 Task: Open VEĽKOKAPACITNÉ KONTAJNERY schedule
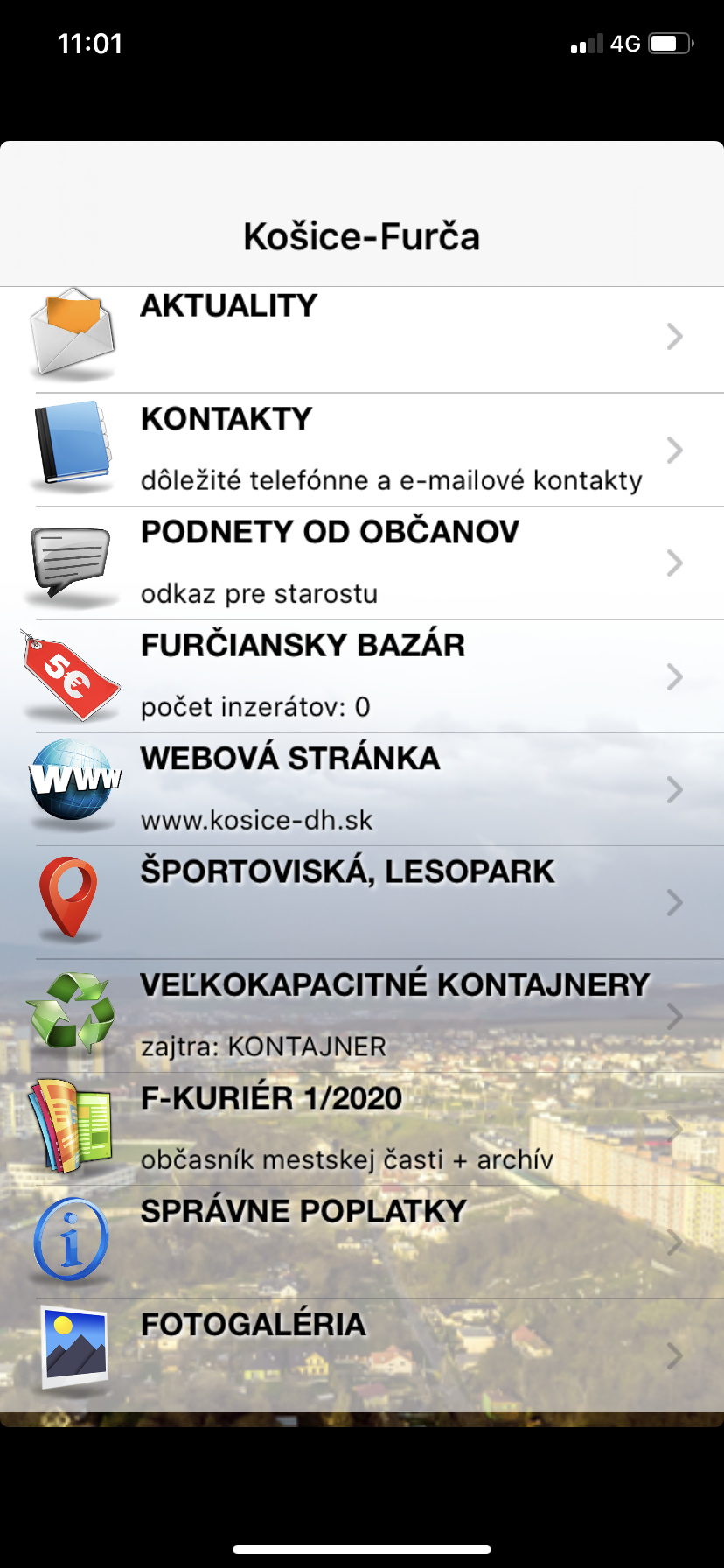click(362, 1015)
